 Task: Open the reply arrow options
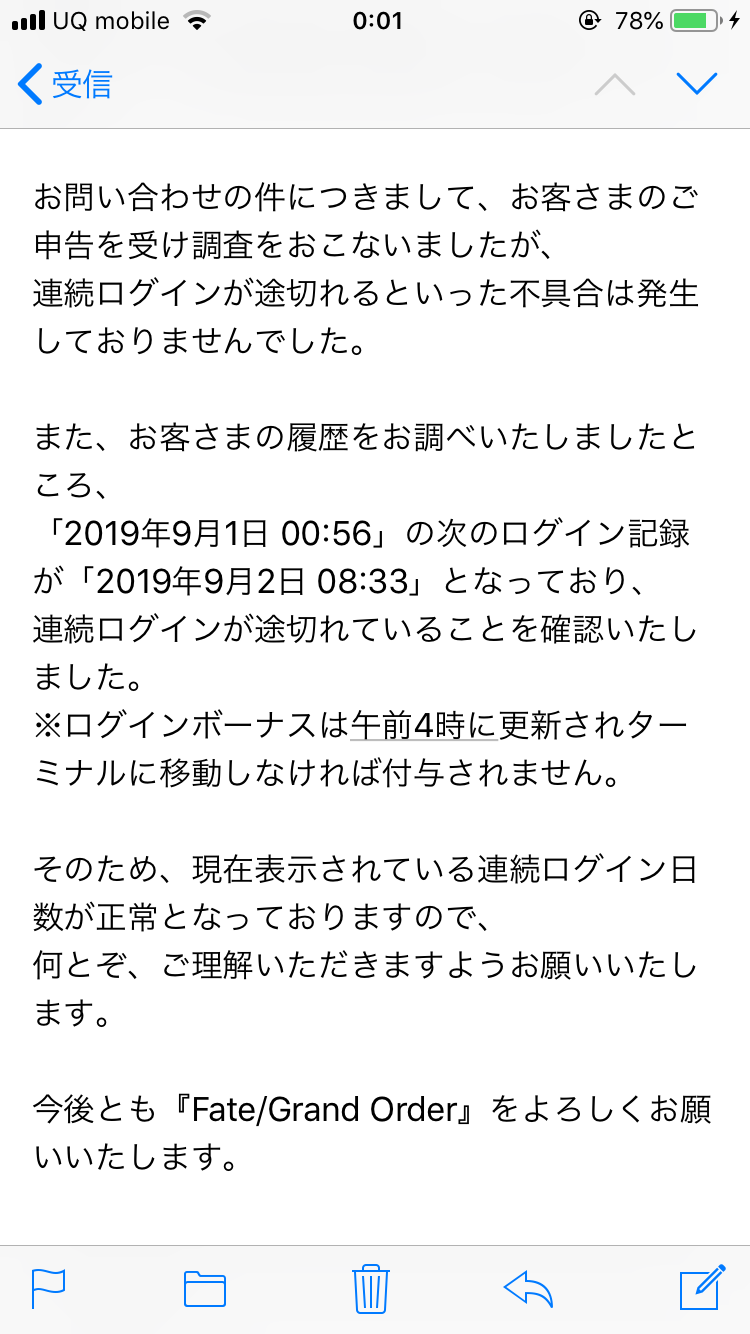click(529, 1288)
